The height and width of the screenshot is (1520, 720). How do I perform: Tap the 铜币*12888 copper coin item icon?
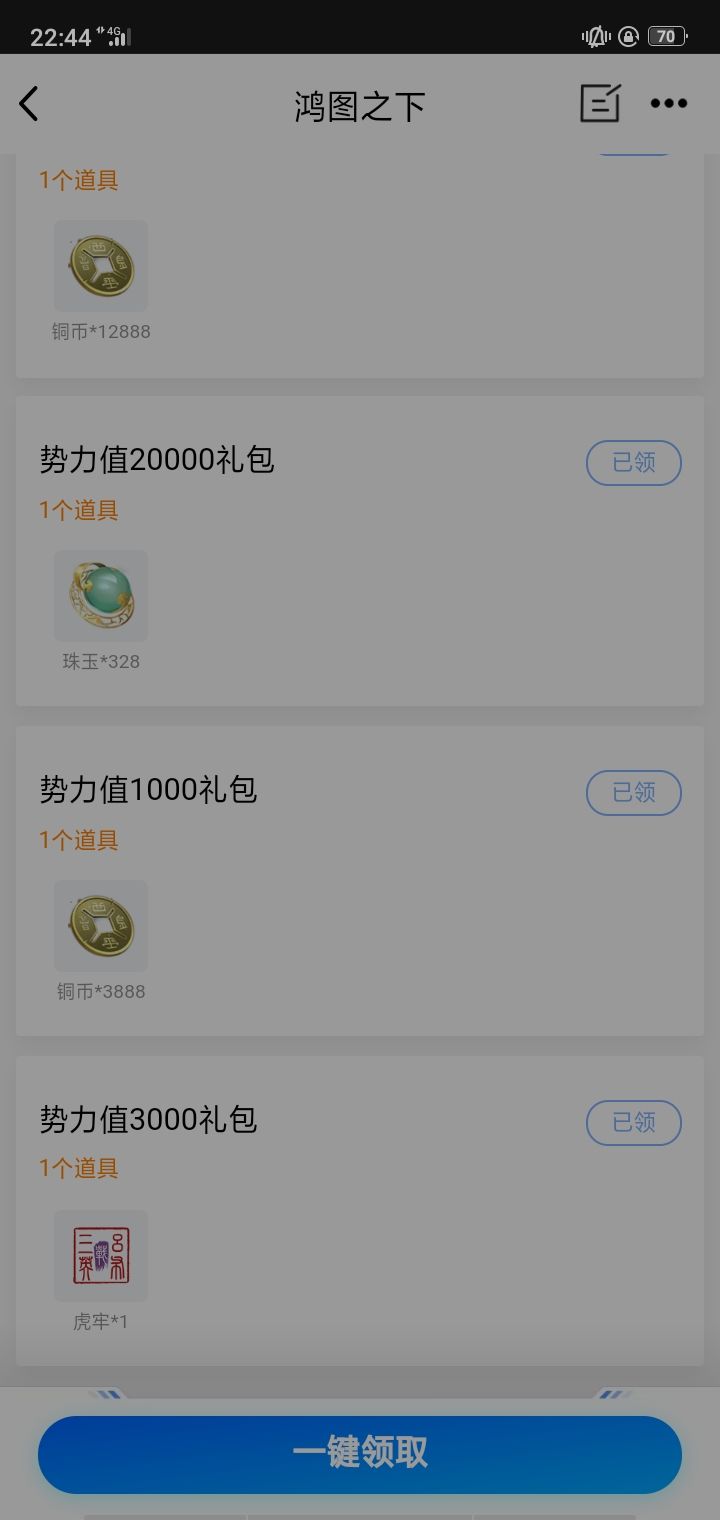100,264
